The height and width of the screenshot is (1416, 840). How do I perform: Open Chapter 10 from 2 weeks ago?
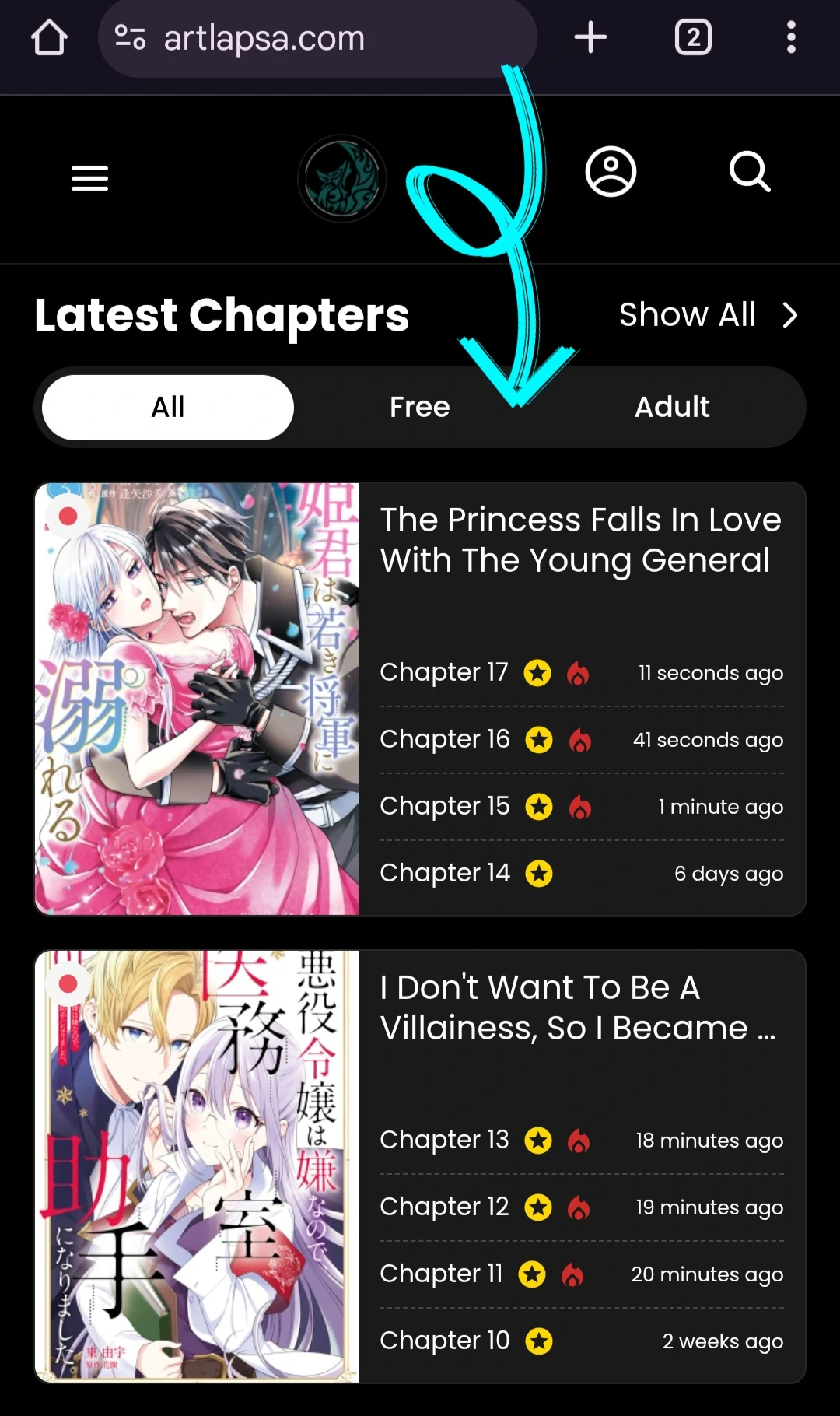(445, 1341)
